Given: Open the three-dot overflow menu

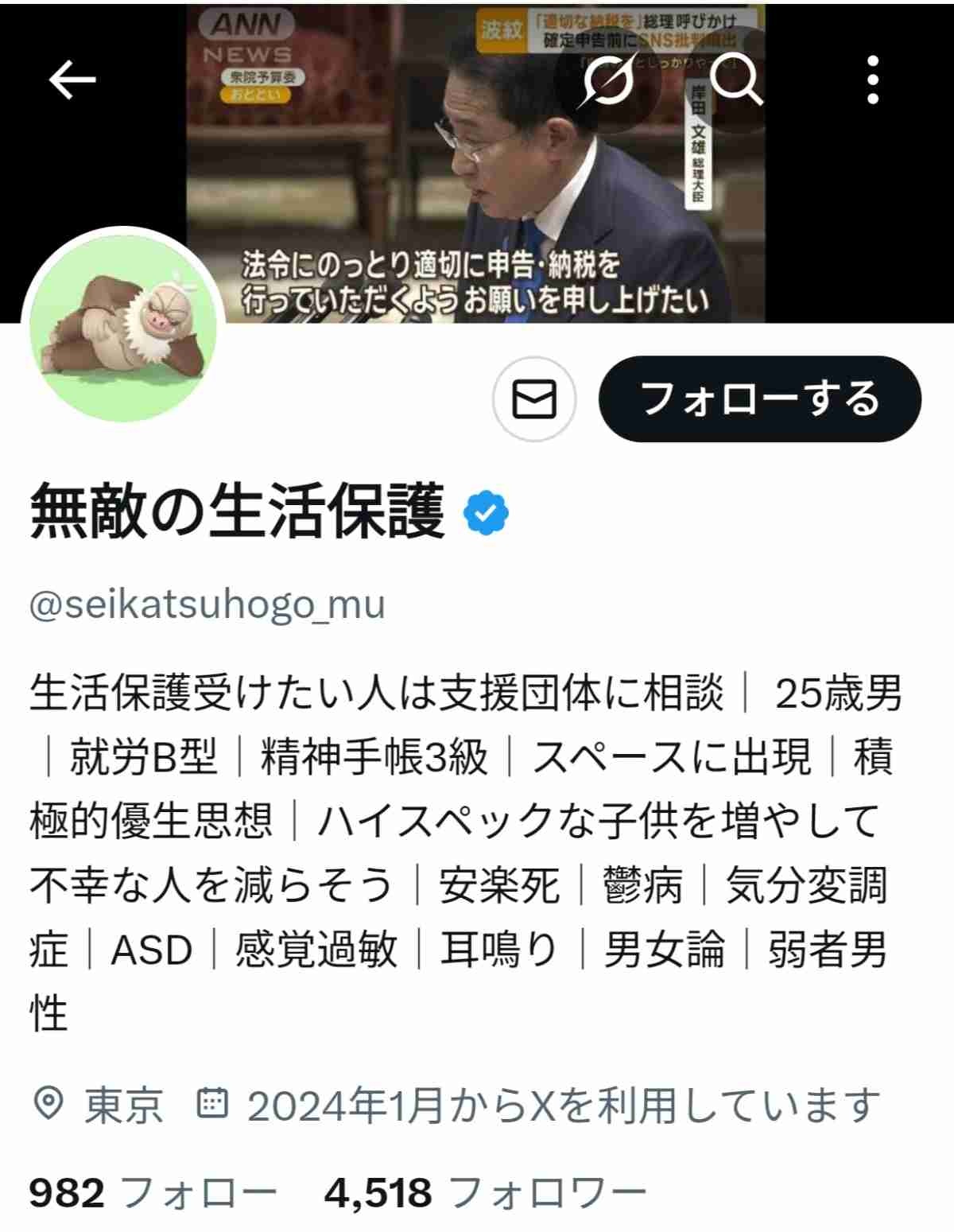Looking at the screenshot, I should (873, 80).
